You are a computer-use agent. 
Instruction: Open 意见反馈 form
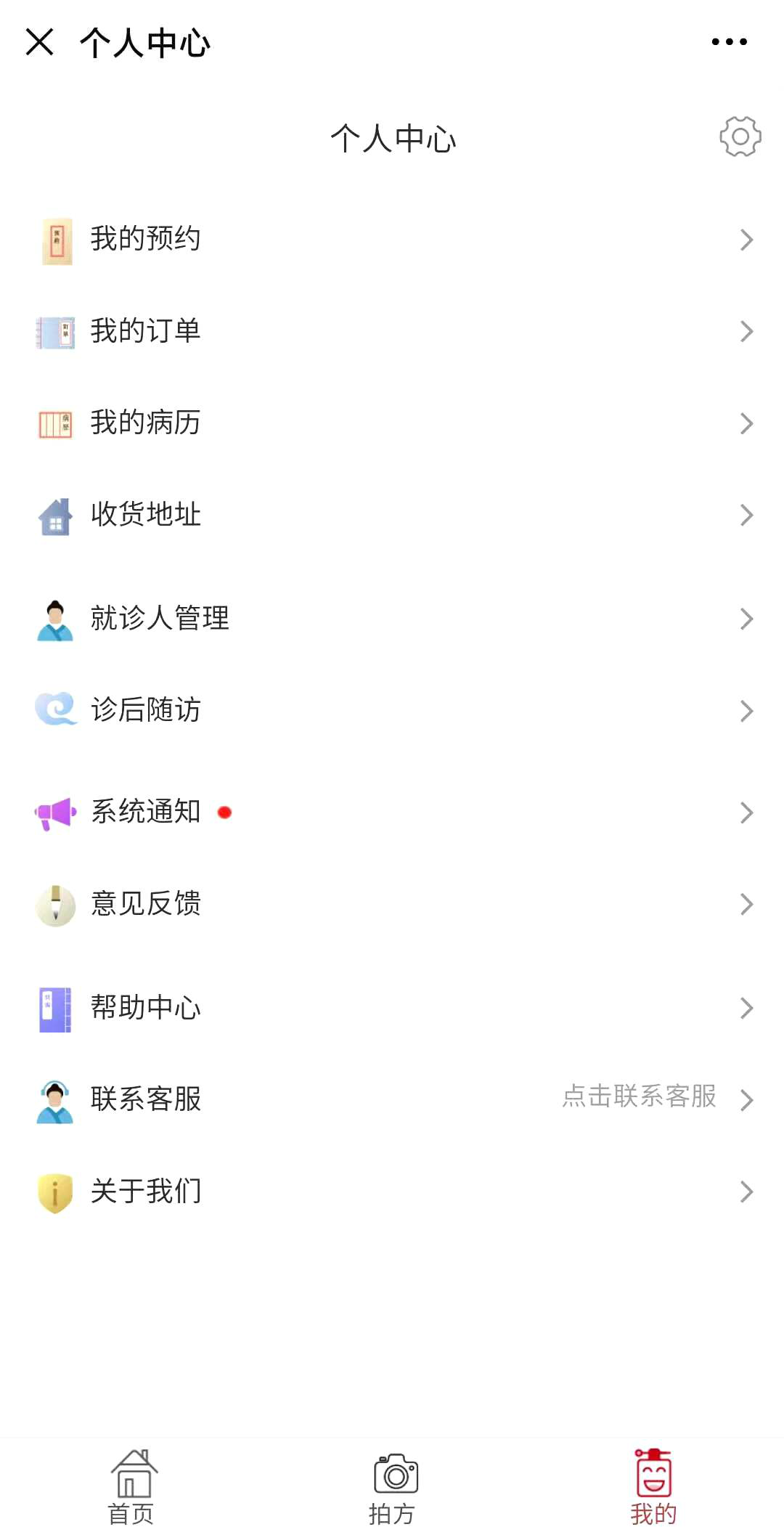pyautogui.click(x=392, y=904)
